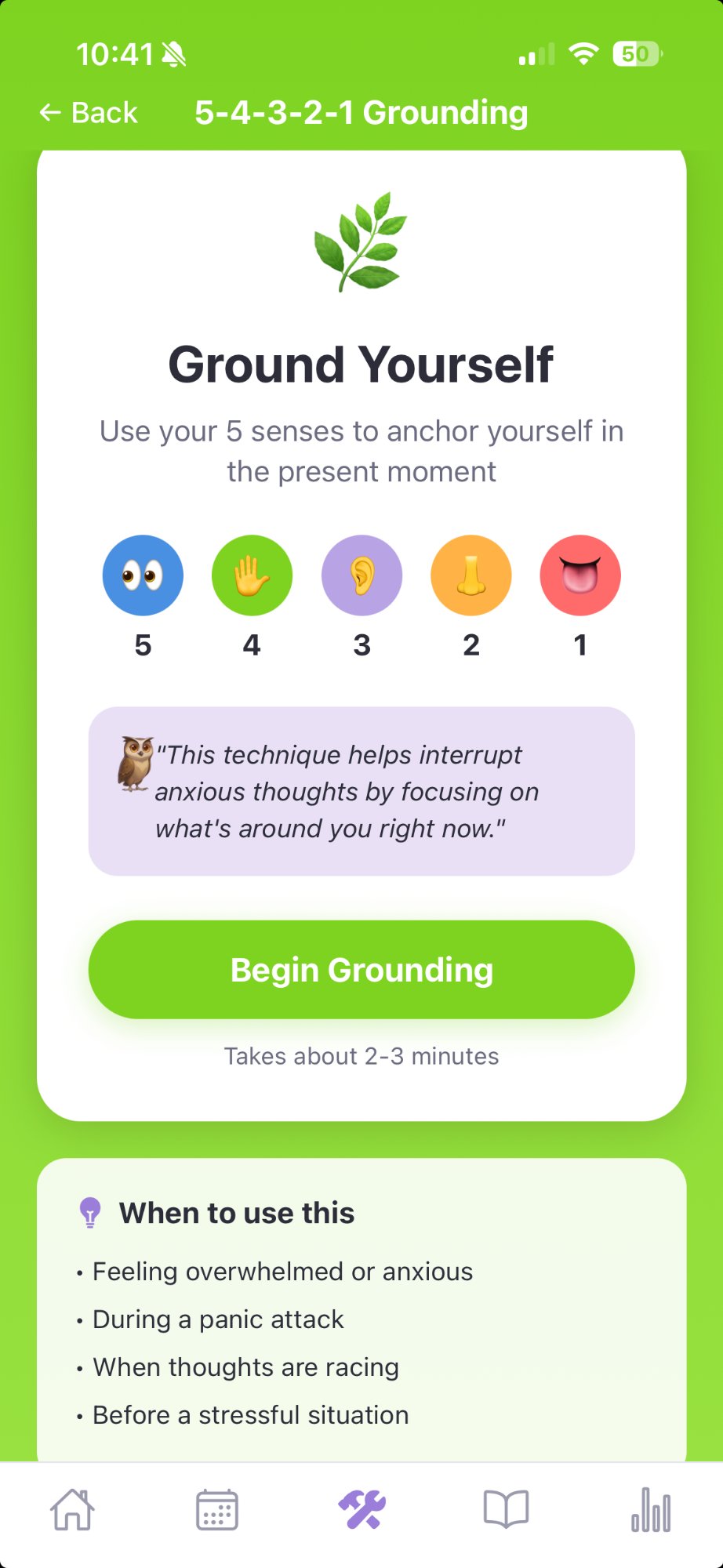Tap the crossed tools icon in navigation
The width and height of the screenshot is (723, 1568).
pos(361,1509)
